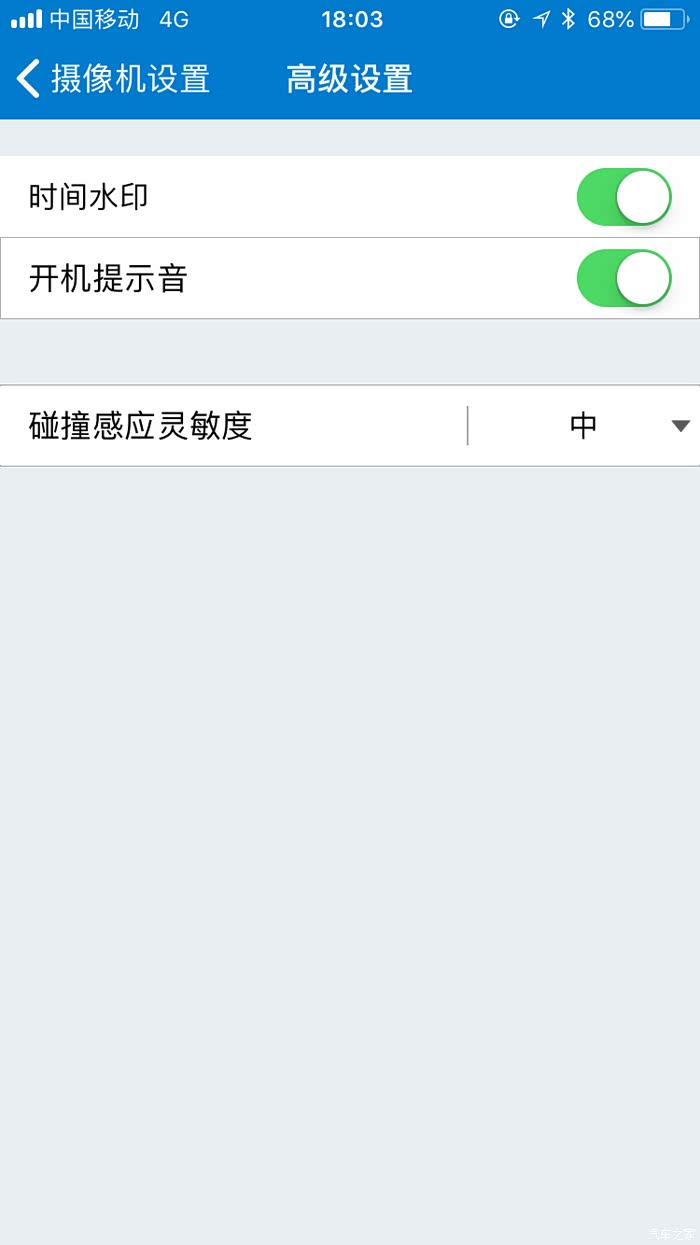The height and width of the screenshot is (1245, 700).
Task: Disable the 开机提示音 switch
Action: [624, 278]
